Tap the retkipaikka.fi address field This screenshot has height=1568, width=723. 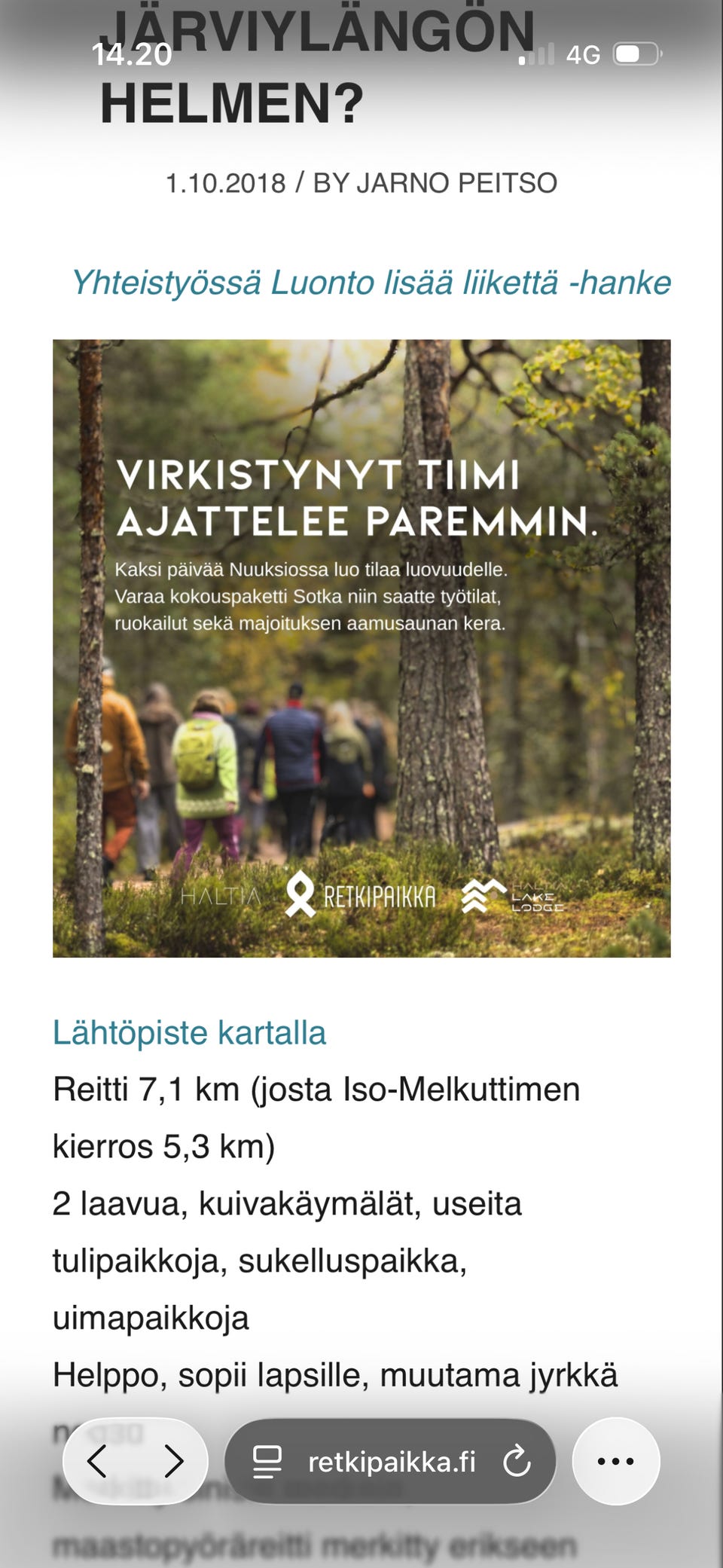click(x=390, y=1462)
